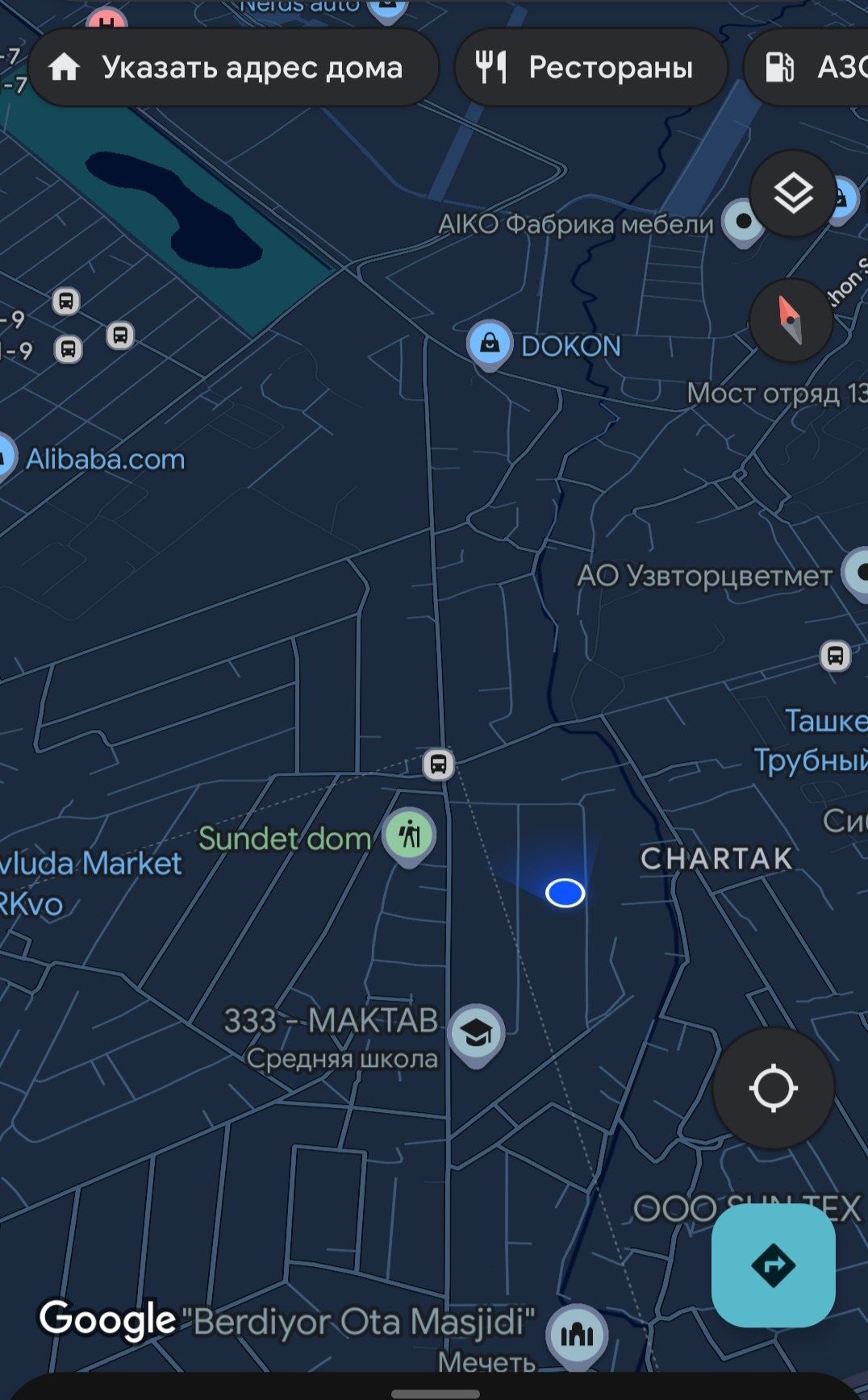Select the Berdiyor Ota Masjidi mosque marker
Viewport: 868px width, 1400px height.
point(576,1335)
